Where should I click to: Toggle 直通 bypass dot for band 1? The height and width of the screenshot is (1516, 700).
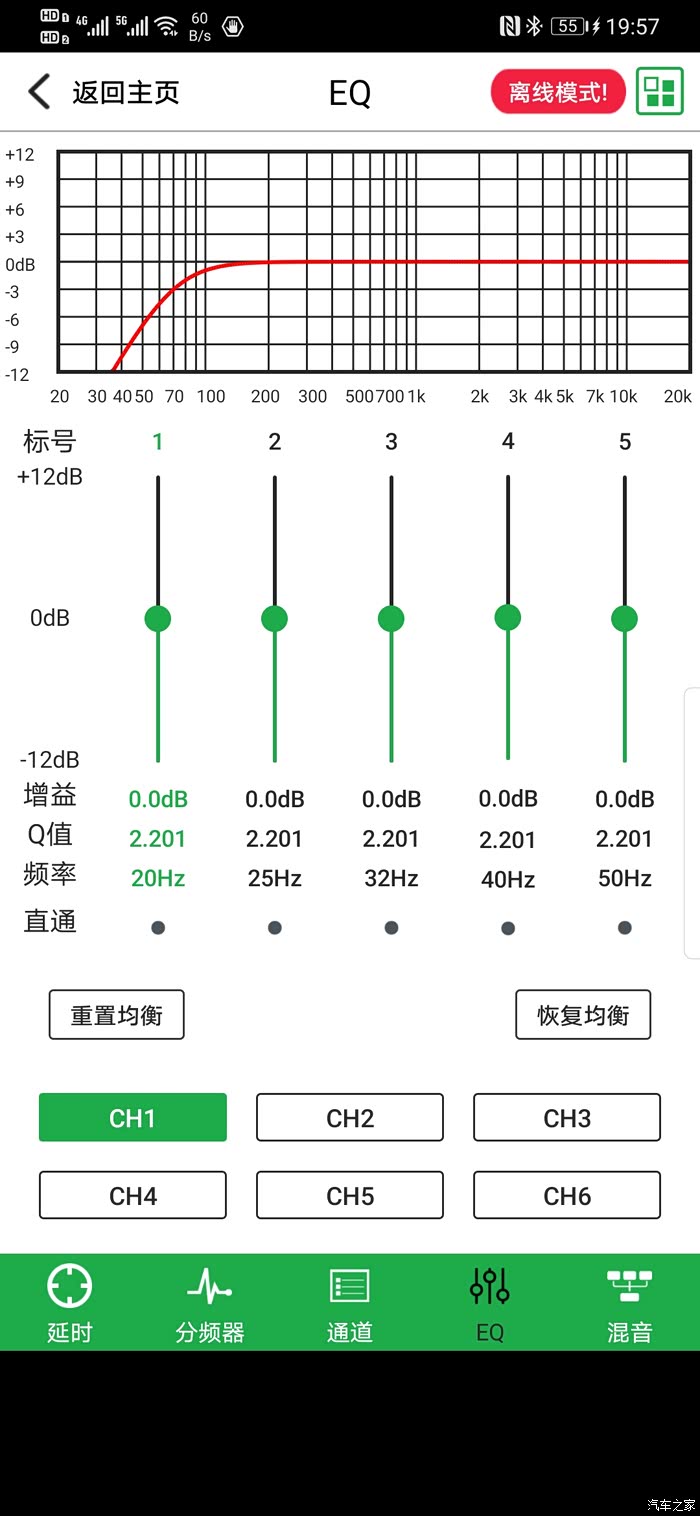point(158,927)
